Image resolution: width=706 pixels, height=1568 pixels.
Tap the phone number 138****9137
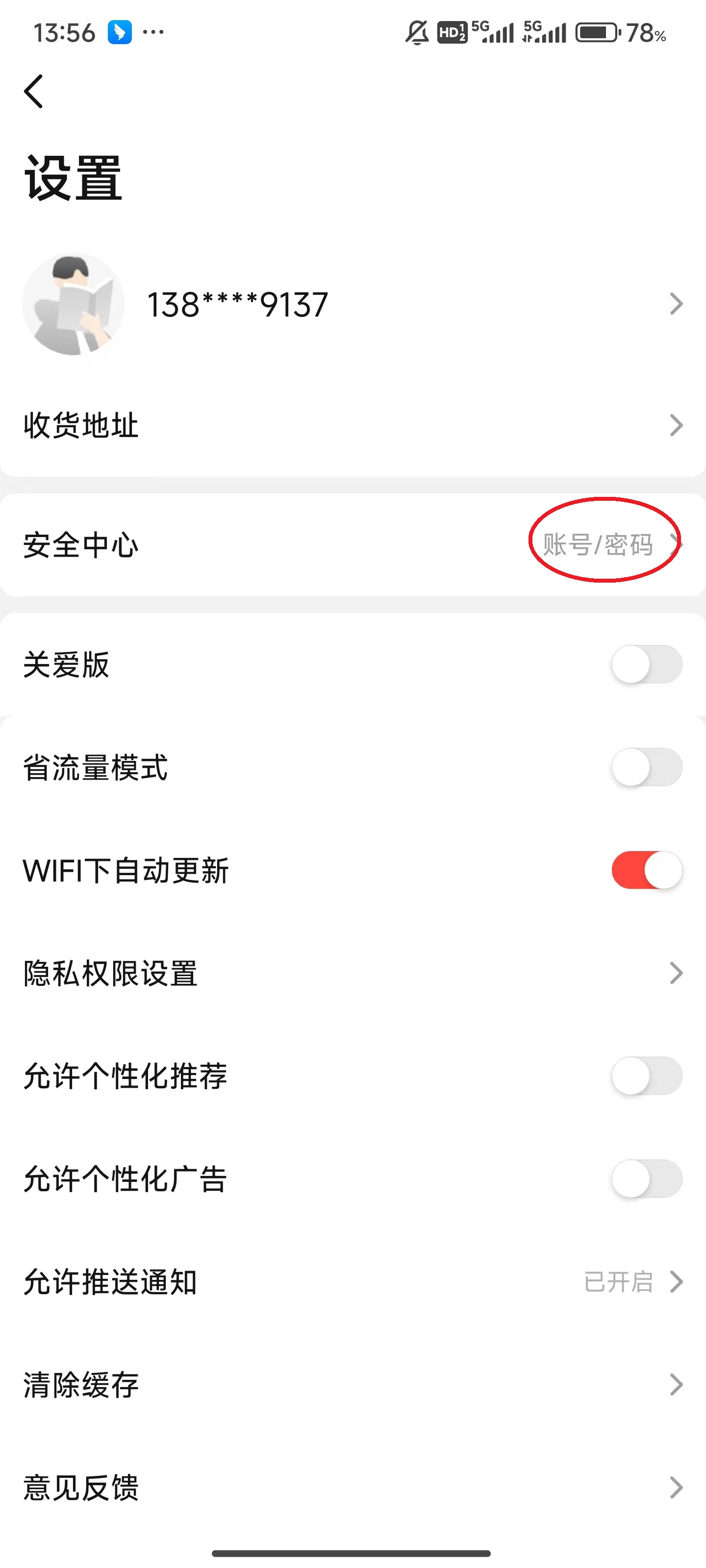tap(238, 302)
